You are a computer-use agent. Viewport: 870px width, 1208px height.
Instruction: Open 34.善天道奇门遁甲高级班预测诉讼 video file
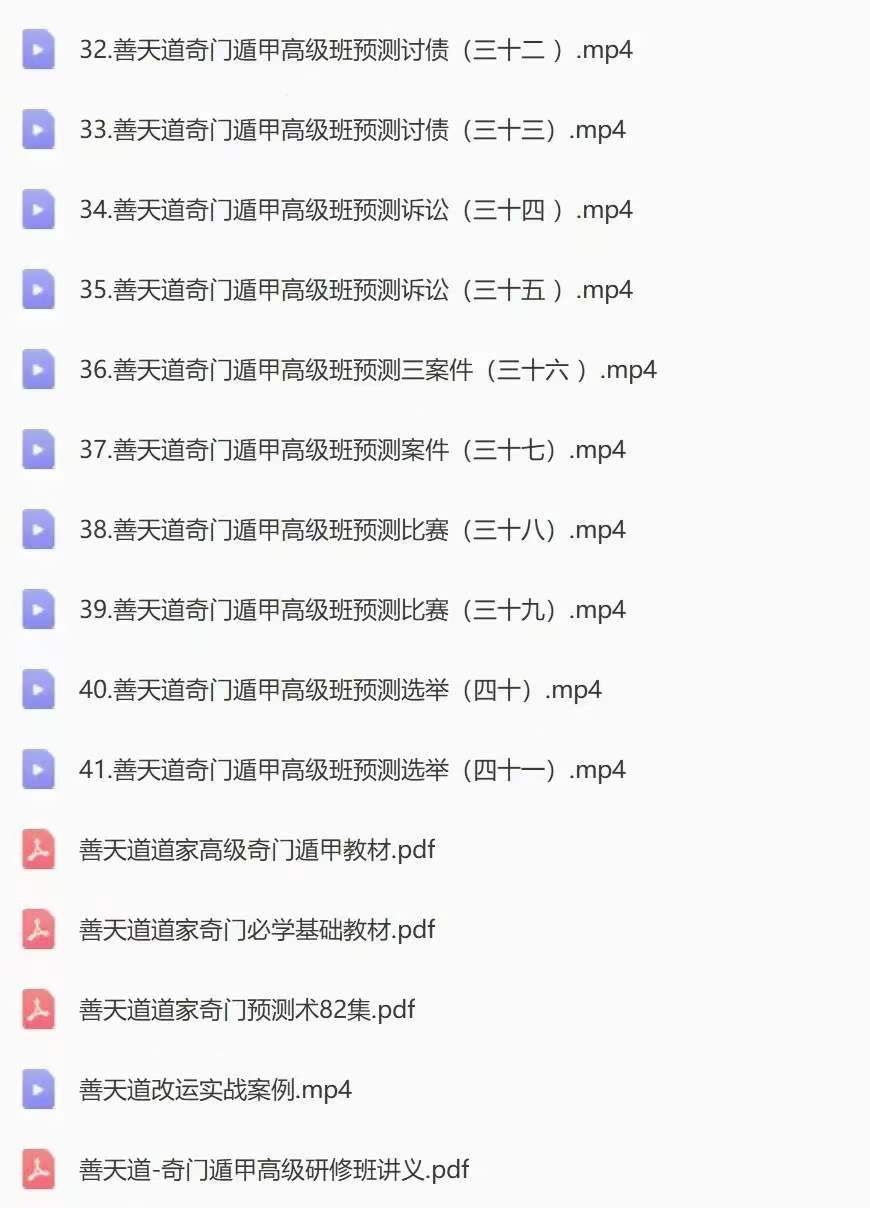coord(352,210)
